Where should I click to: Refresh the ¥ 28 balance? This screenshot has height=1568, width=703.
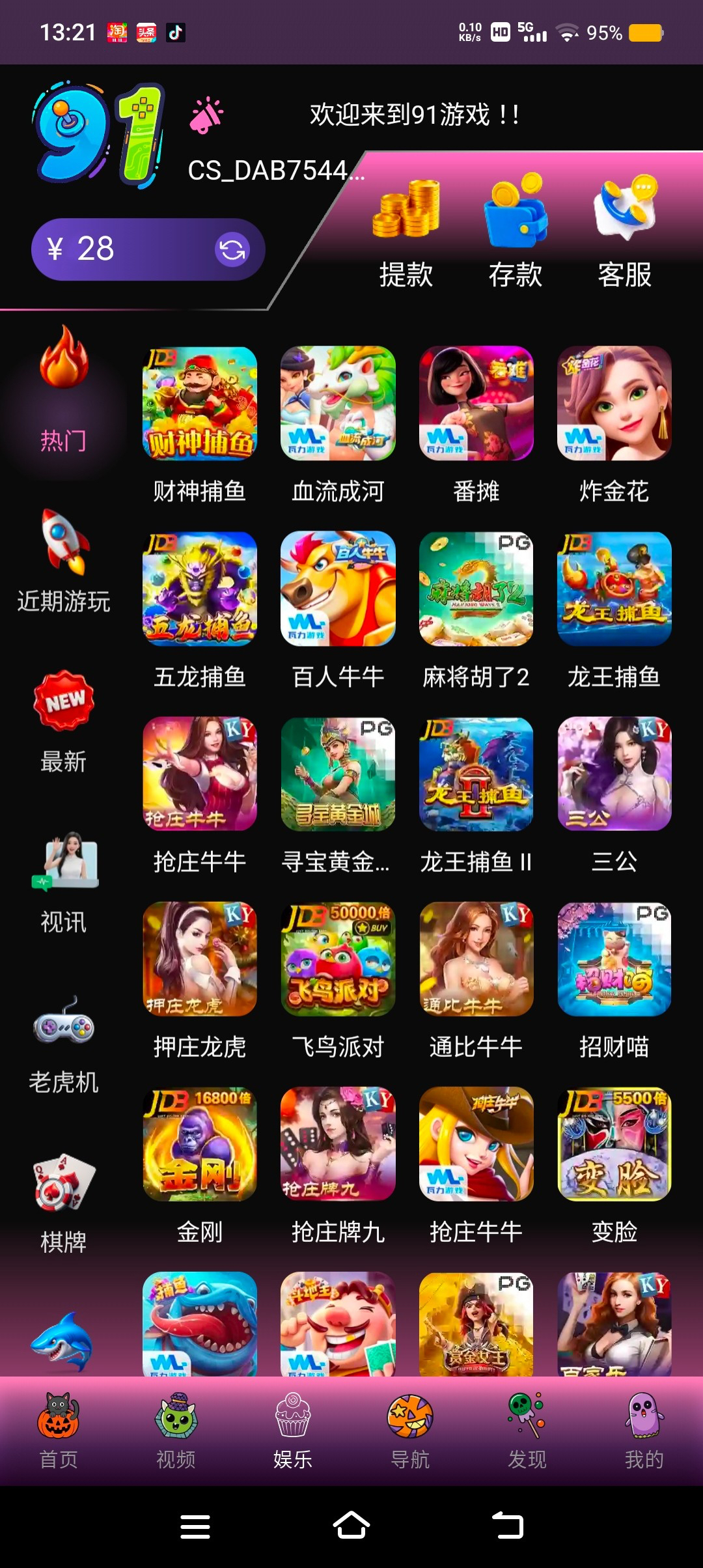coord(232,249)
